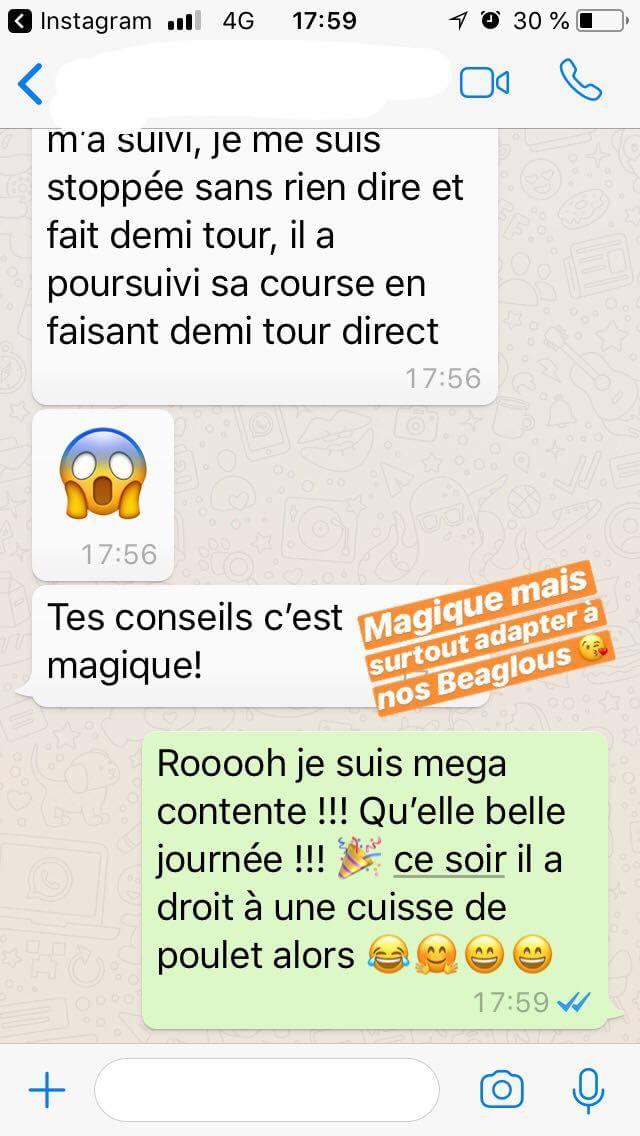Start a voice call
The image size is (640, 1136).
(x=580, y=81)
